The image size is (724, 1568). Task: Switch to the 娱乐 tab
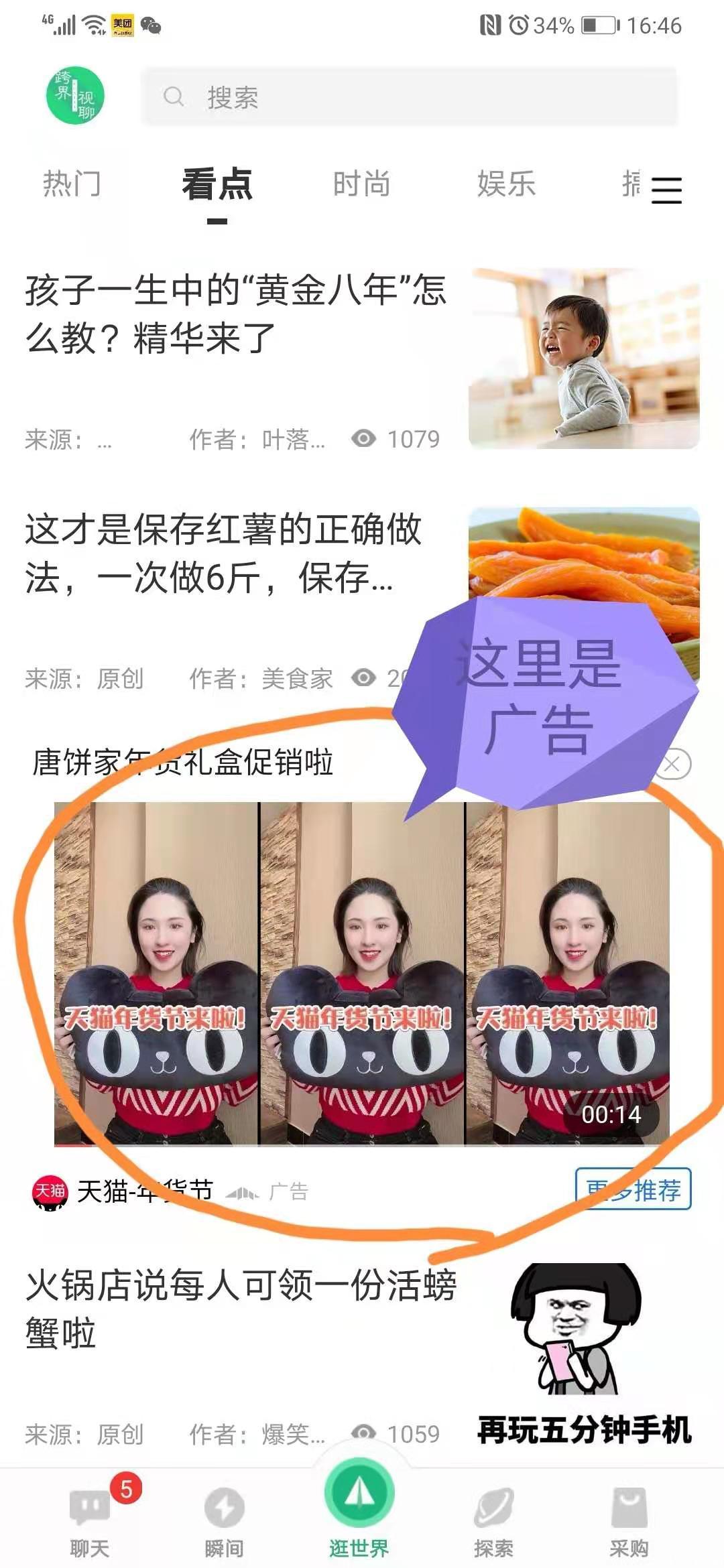506,184
